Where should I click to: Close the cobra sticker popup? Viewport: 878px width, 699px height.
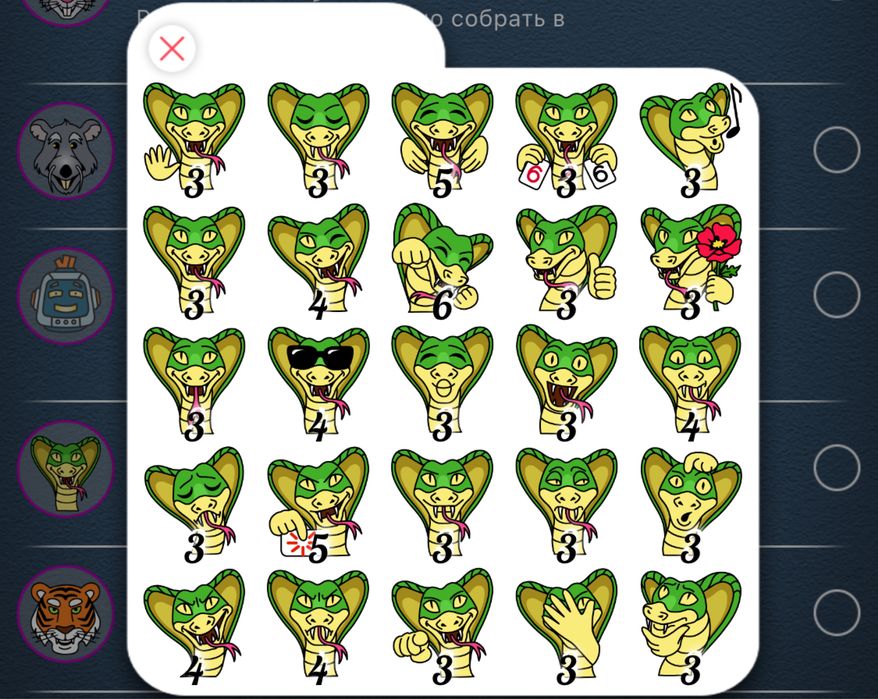(x=172, y=48)
